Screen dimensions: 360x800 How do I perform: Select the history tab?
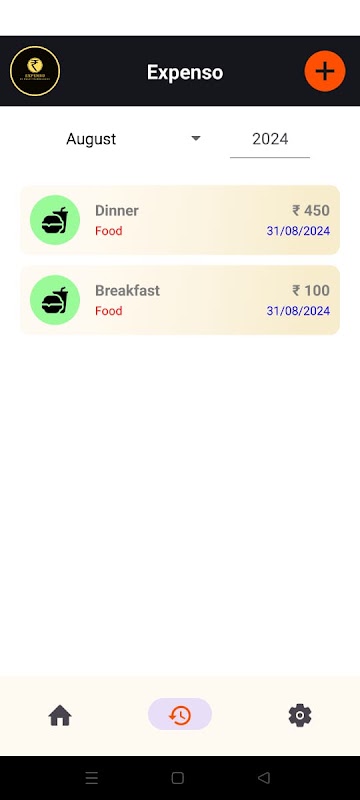180,715
